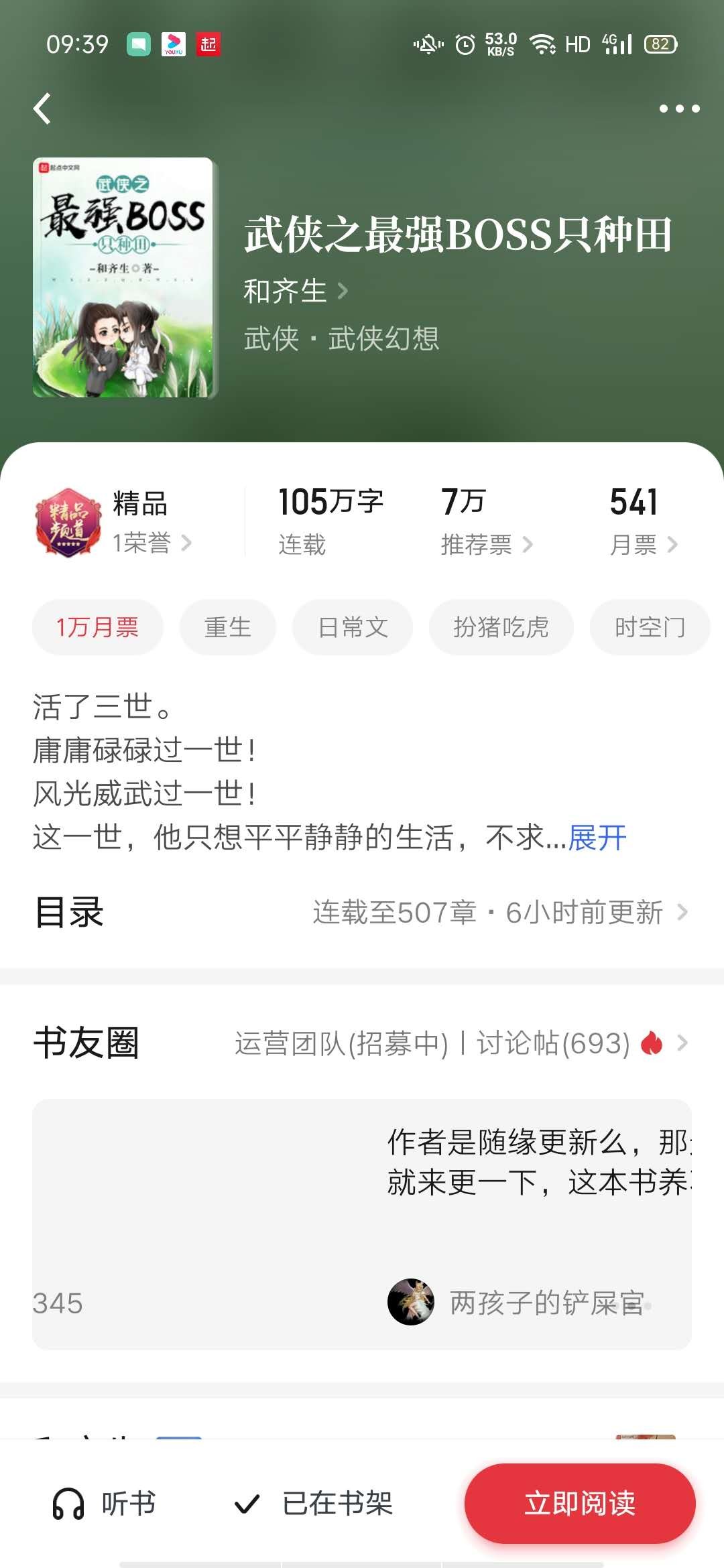Select the 日常文 tag chip

[x=353, y=627]
